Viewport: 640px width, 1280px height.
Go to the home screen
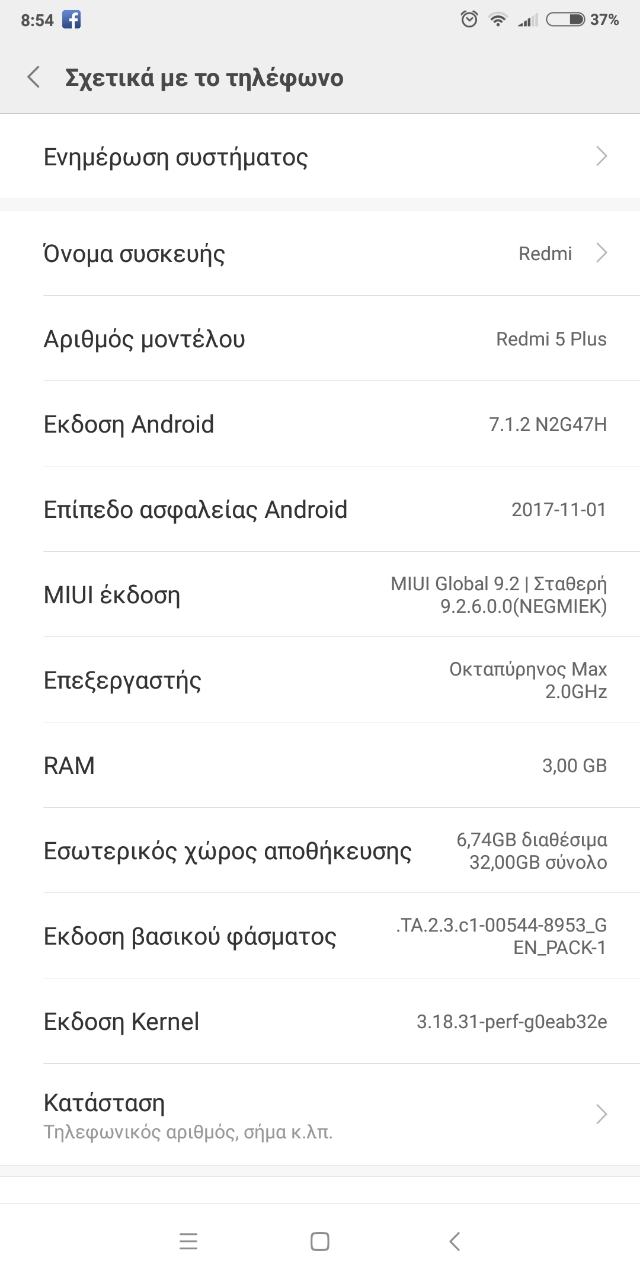(320, 1241)
